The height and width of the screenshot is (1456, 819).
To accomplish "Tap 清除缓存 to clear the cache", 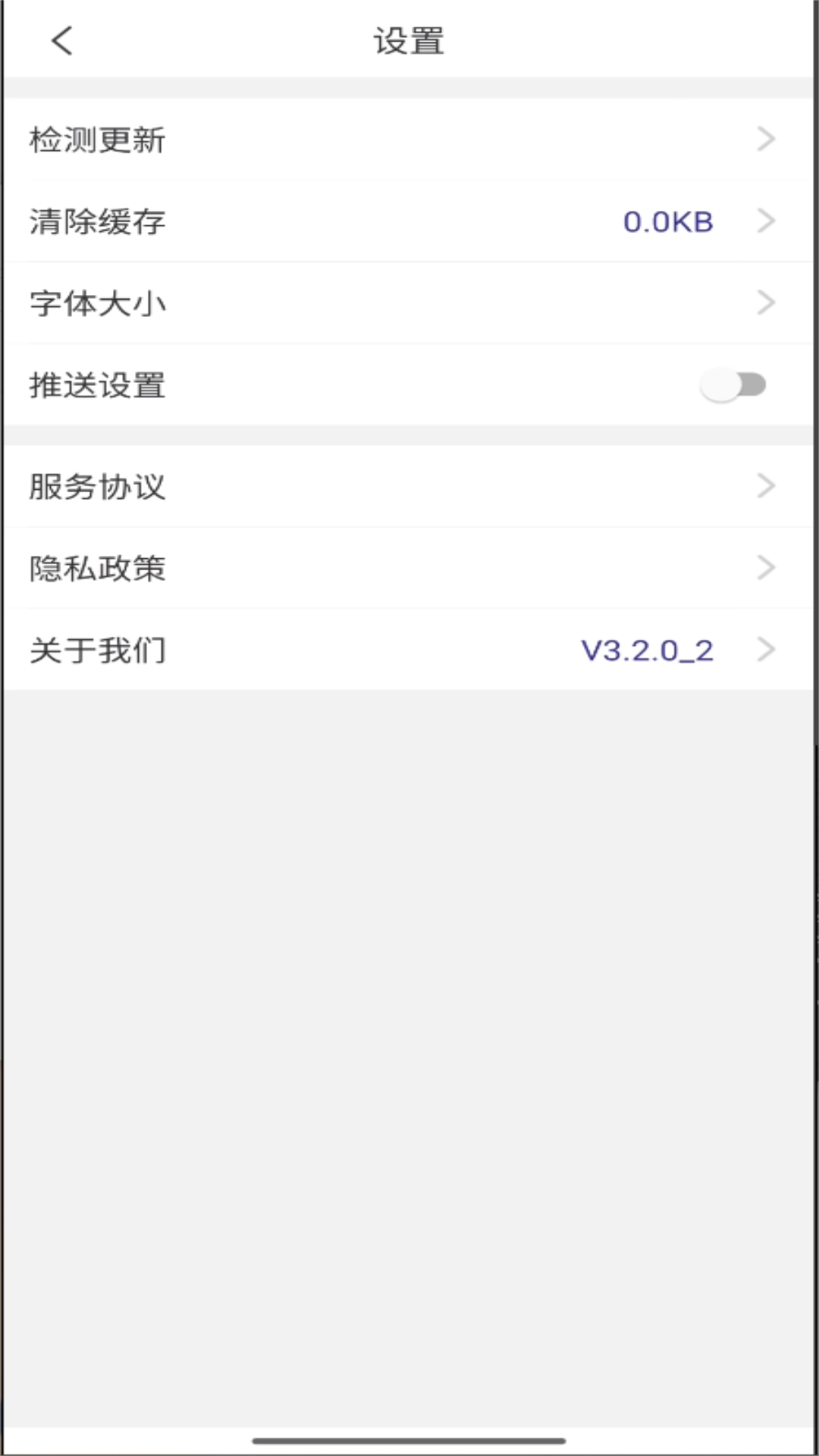I will tap(99, 221).
